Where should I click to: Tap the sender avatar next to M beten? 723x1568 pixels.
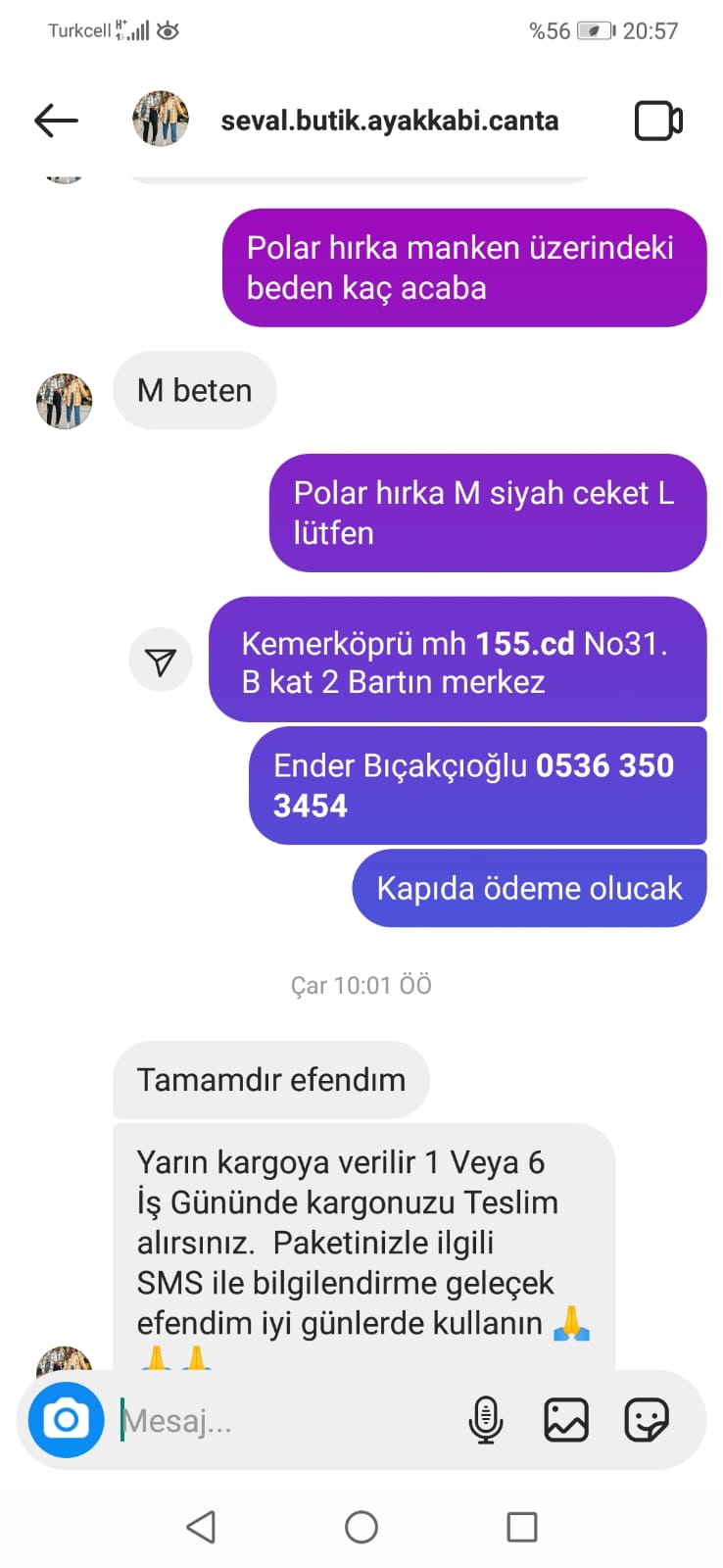[x=65, y=401]
